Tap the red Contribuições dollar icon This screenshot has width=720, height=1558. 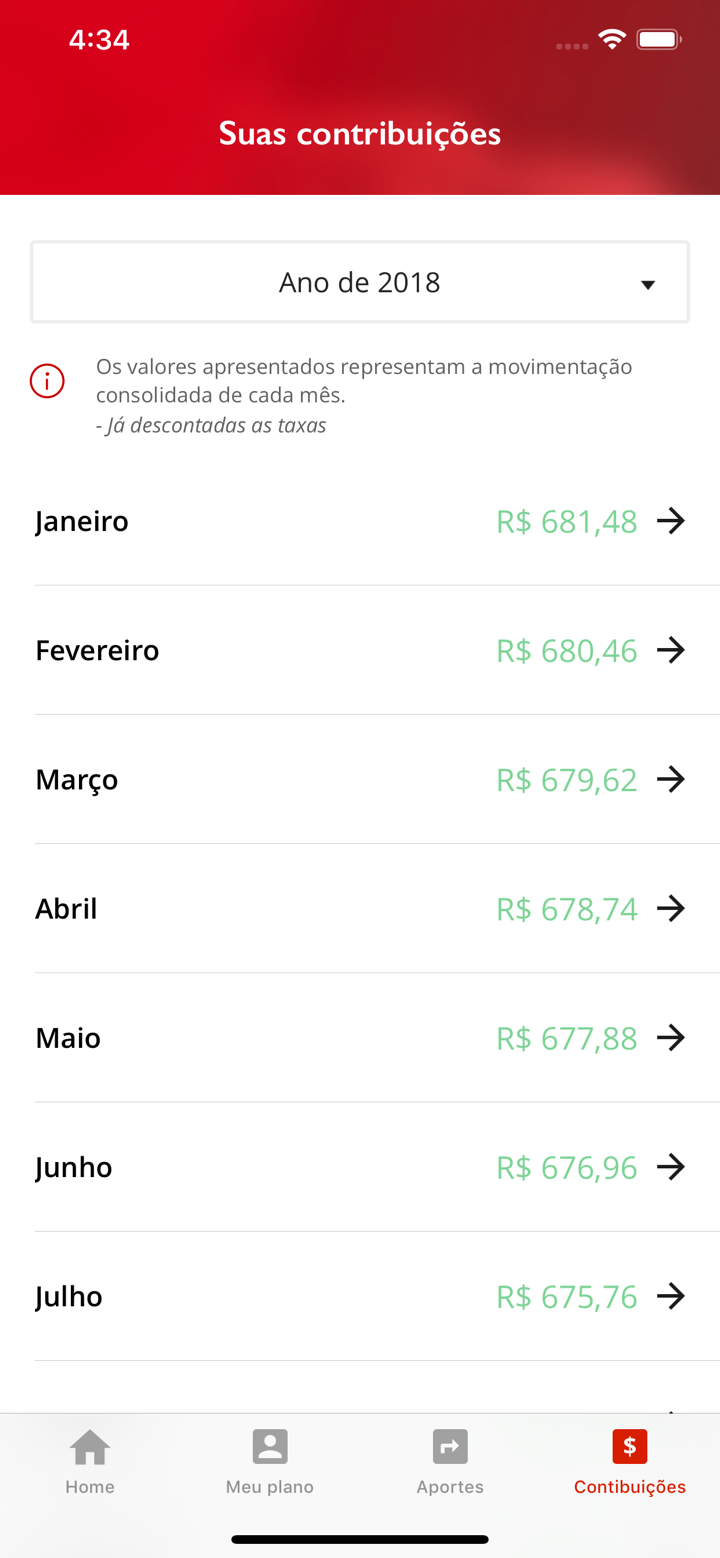point(629,1446)
